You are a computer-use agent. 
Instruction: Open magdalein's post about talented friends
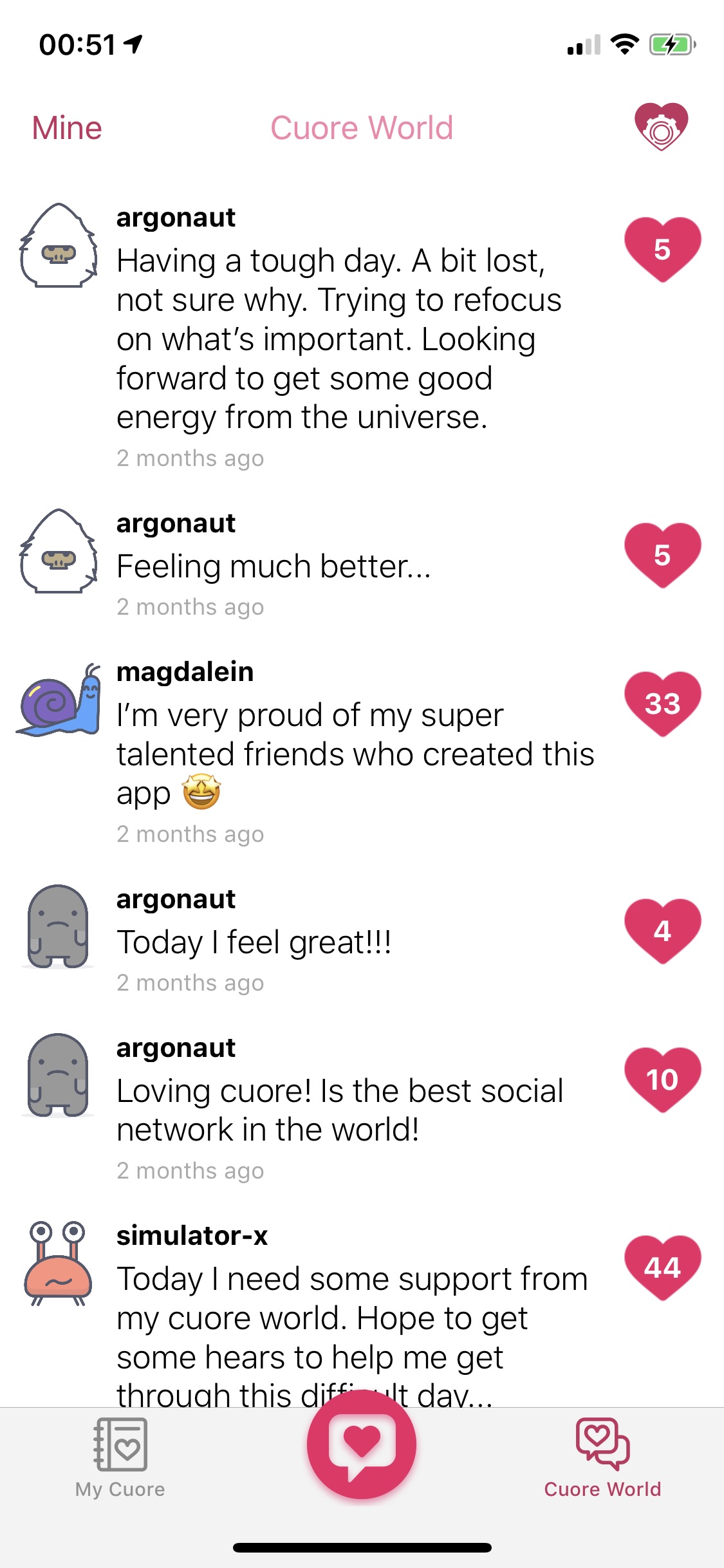click(x=354, y=754)
